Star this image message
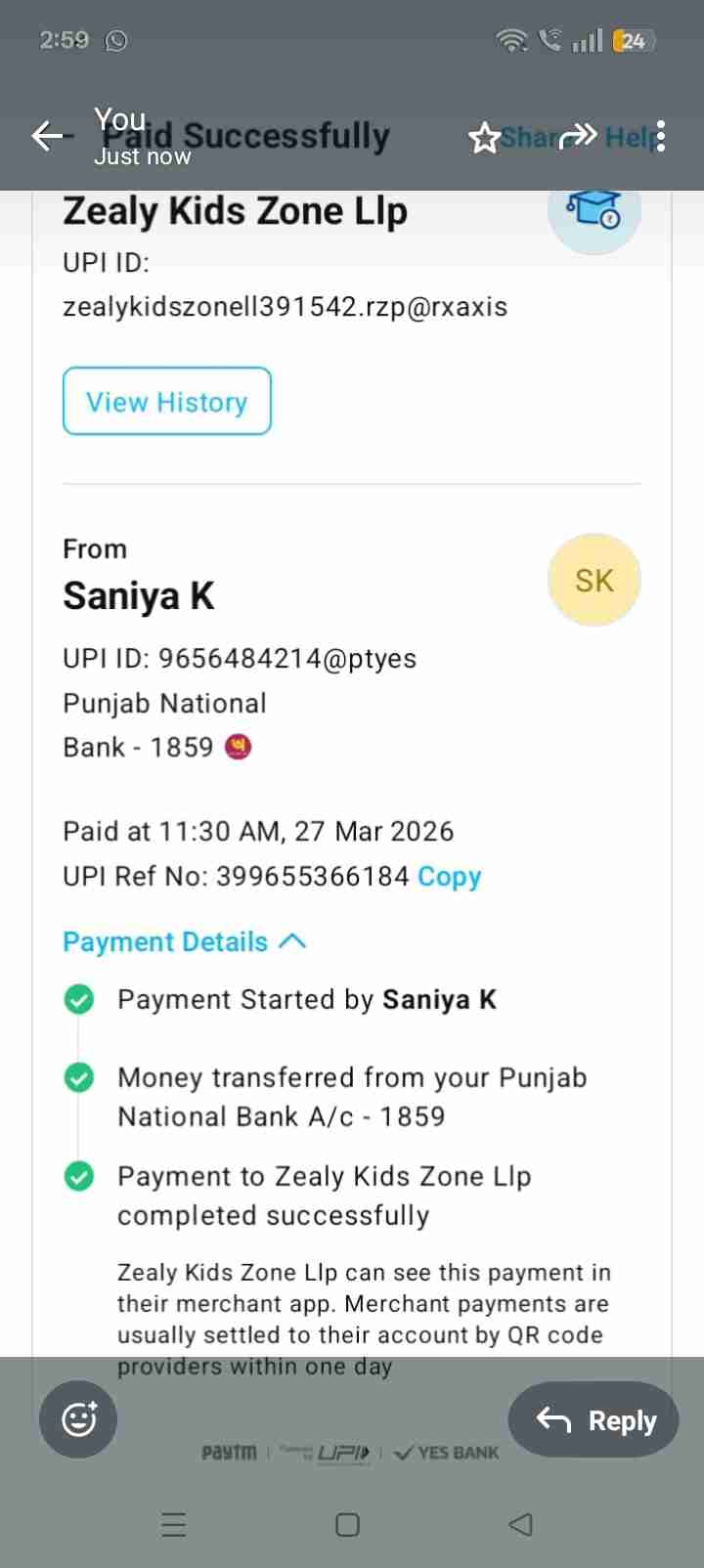The height and width of the screenshot is (1568, 704). [x=484, y=138]
